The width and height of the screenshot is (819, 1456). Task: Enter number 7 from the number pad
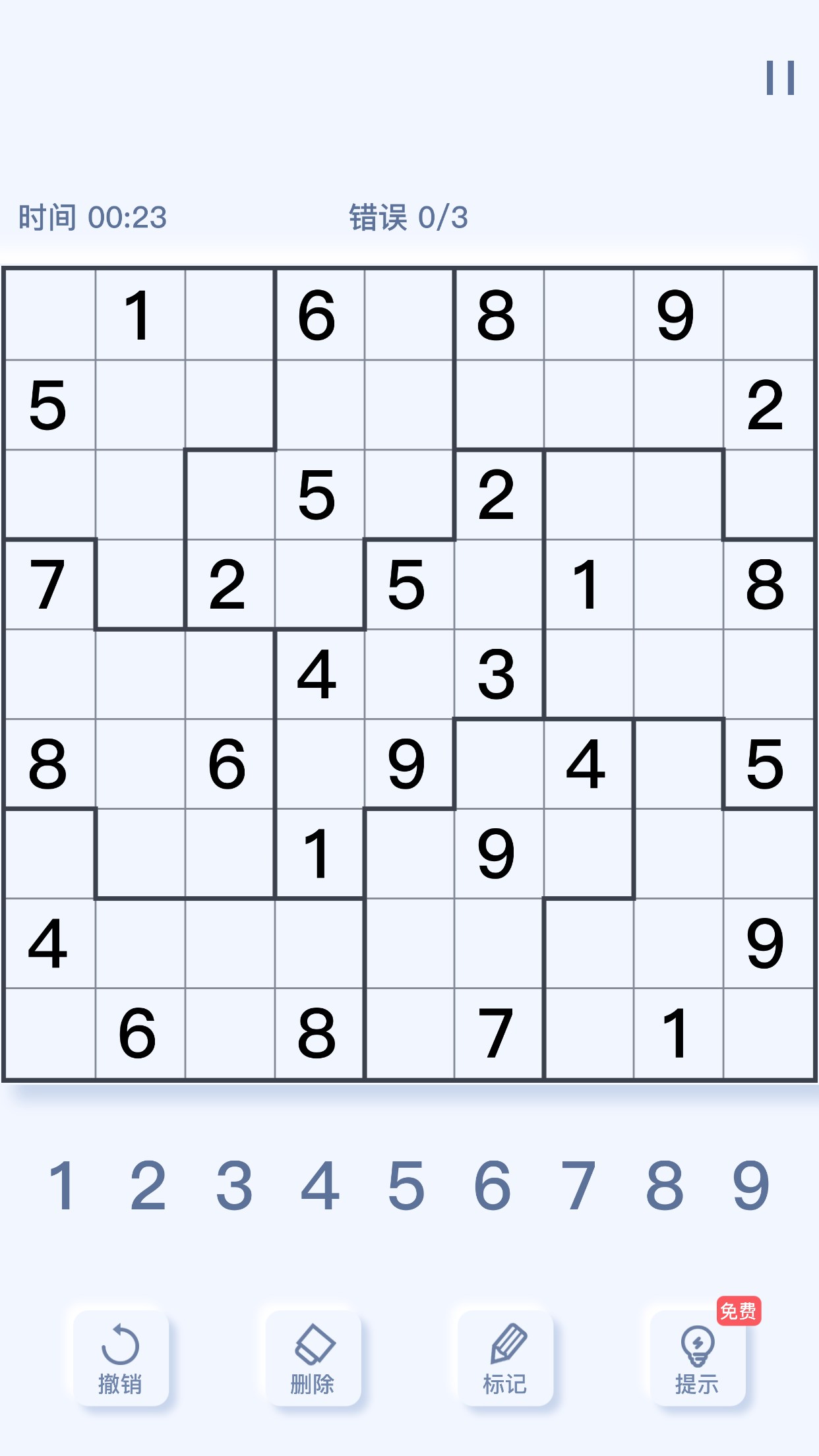point(578,1186)
